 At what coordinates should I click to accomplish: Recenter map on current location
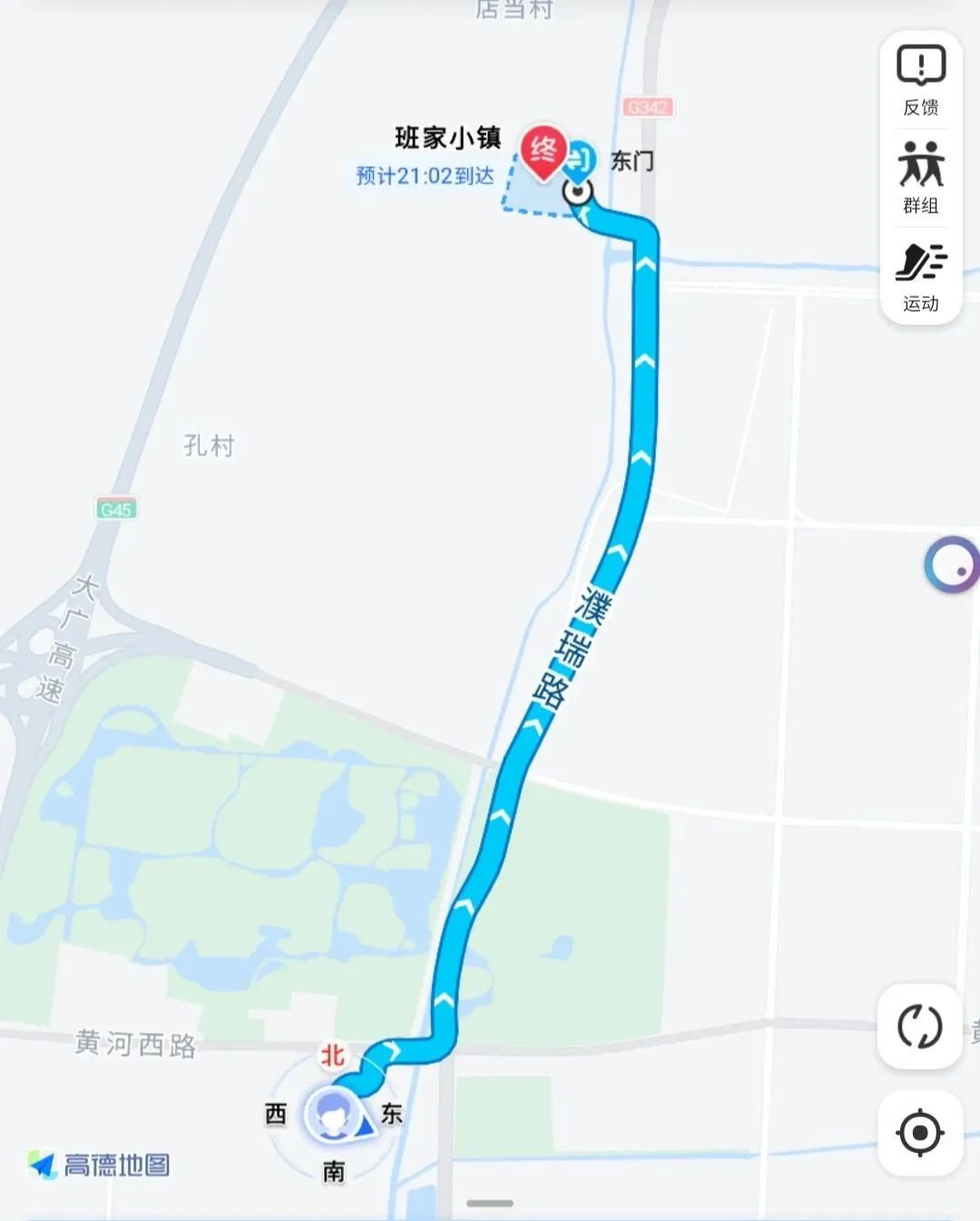click(x=919, y=1133)
